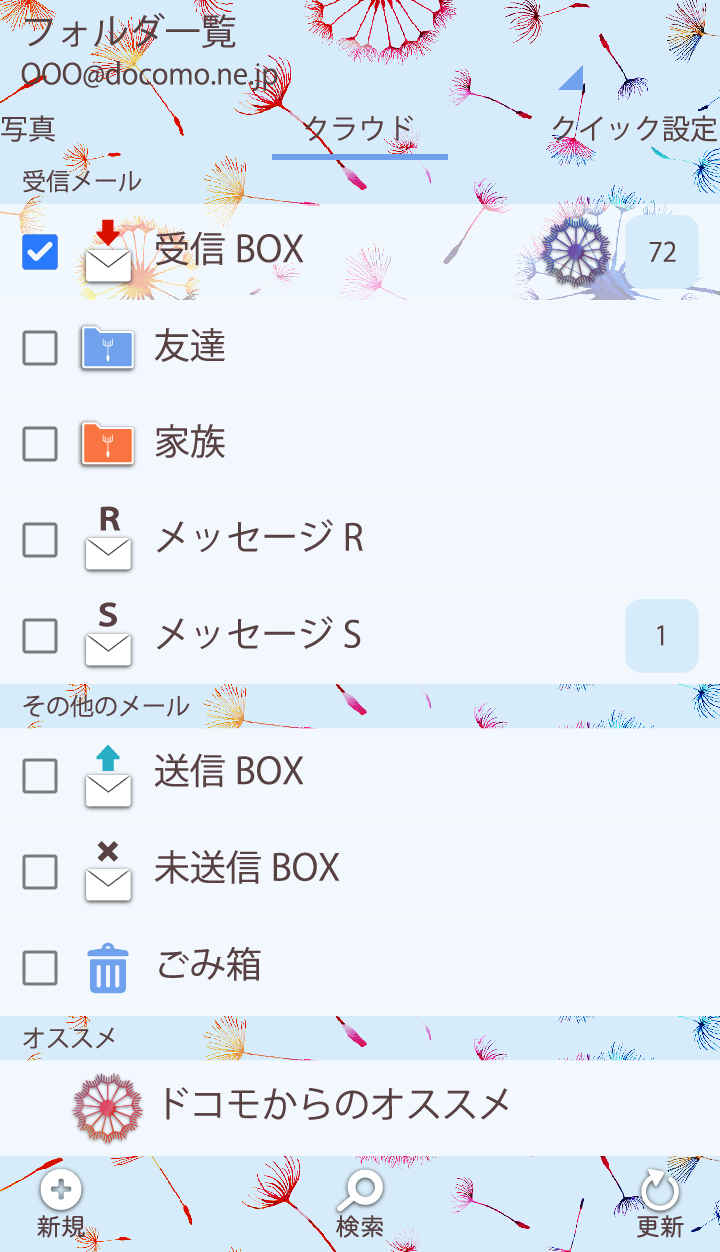Tick the 家族 folder checkbox
This screenshot has height=1252, width=720.
pos(40,444)
